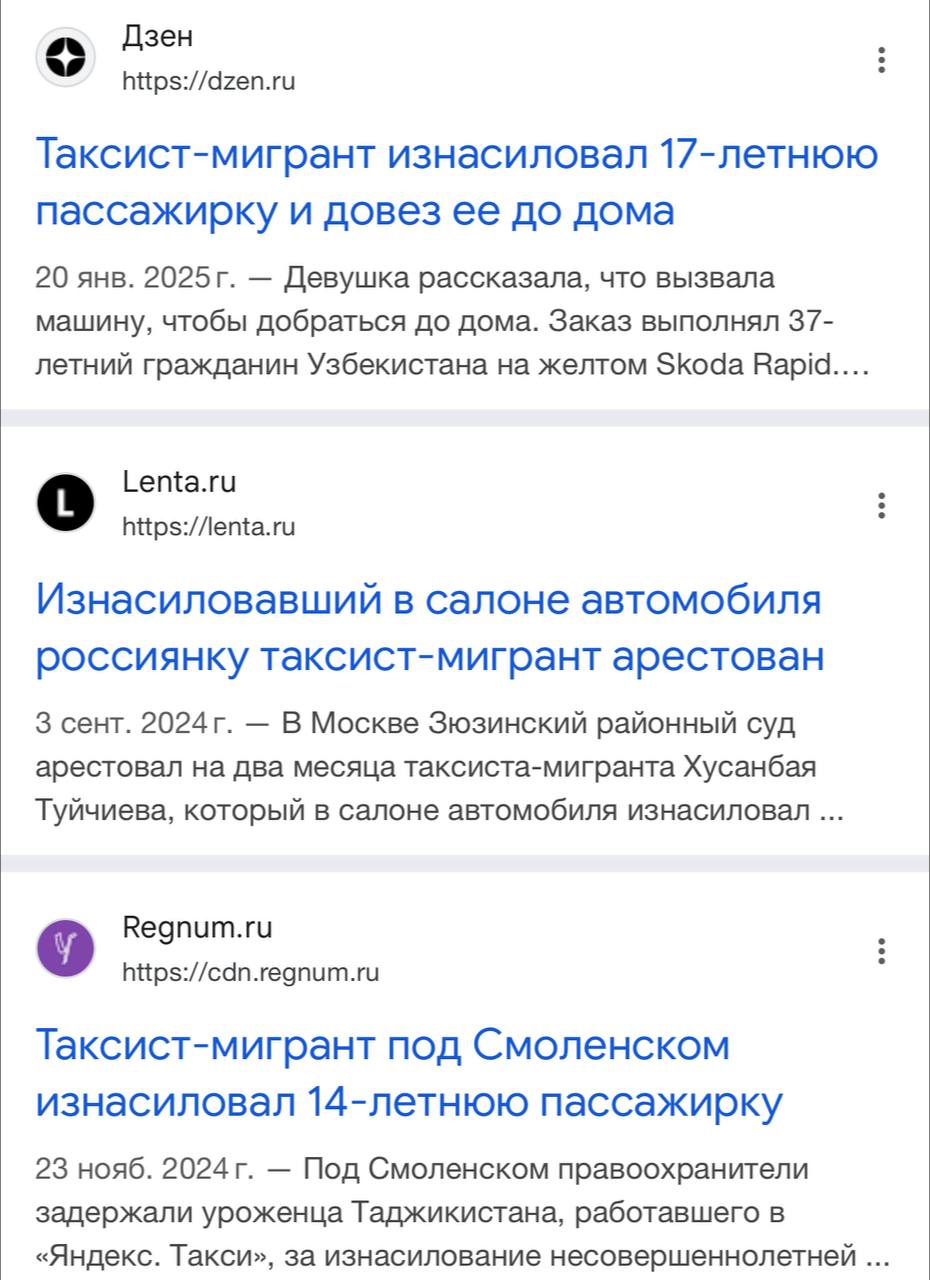Screen dimensions: 930x1280
Task: Visit the Дзен site at dzen.ru
Action: click(x=208, y=81)
